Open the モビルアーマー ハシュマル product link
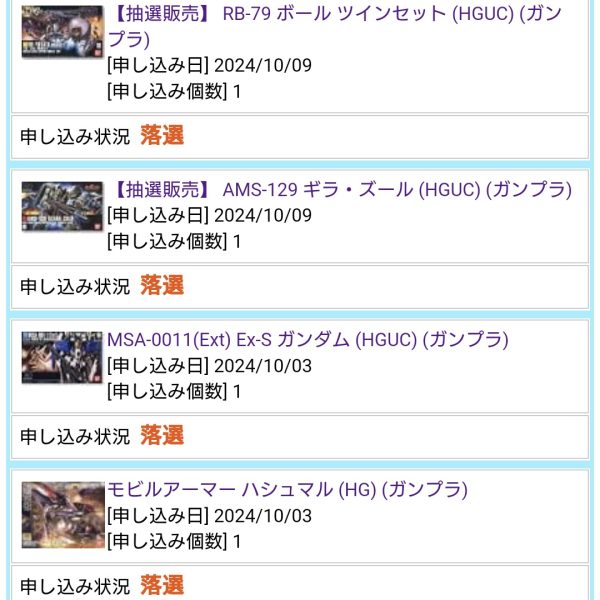 tap(287, 490)
